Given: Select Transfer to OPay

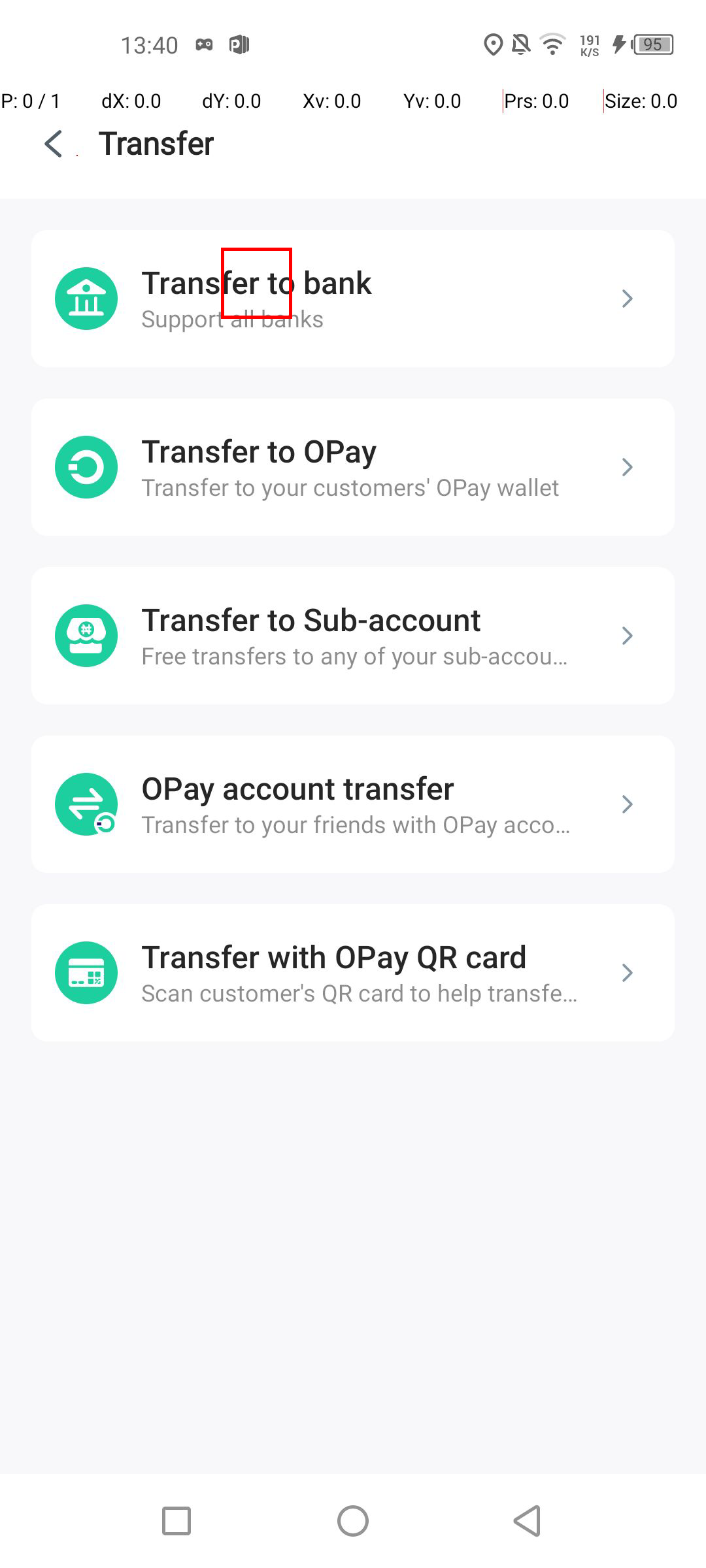Looking at the screenshot, I should [353, 467].
